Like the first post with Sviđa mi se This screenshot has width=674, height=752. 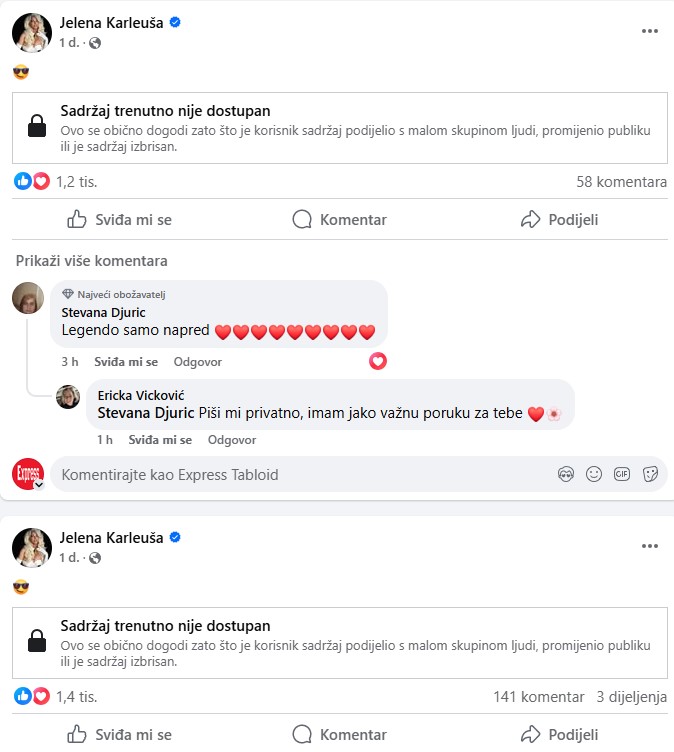(x=119, y=219)
